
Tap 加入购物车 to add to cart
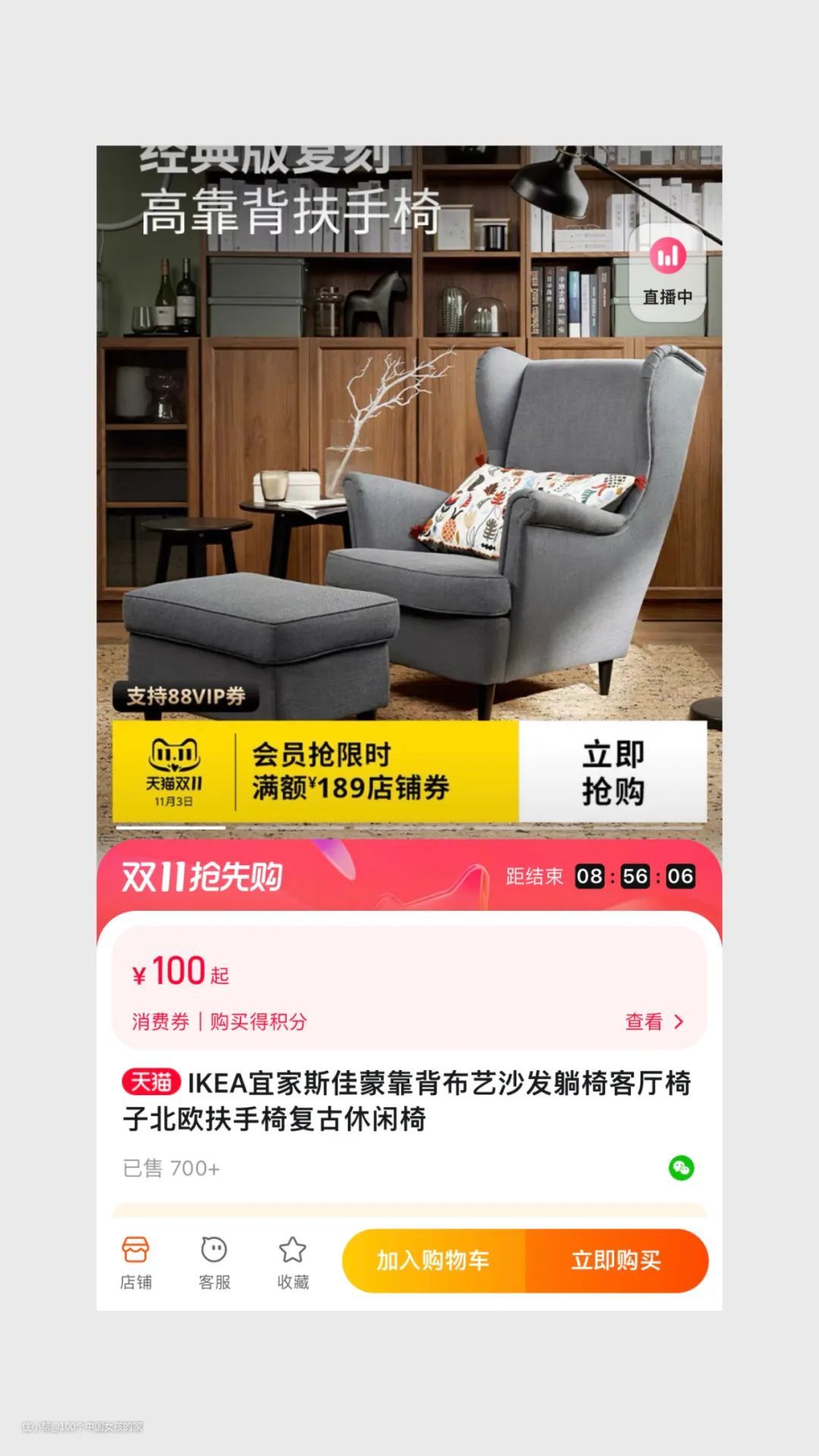[x=433, y=1260]
